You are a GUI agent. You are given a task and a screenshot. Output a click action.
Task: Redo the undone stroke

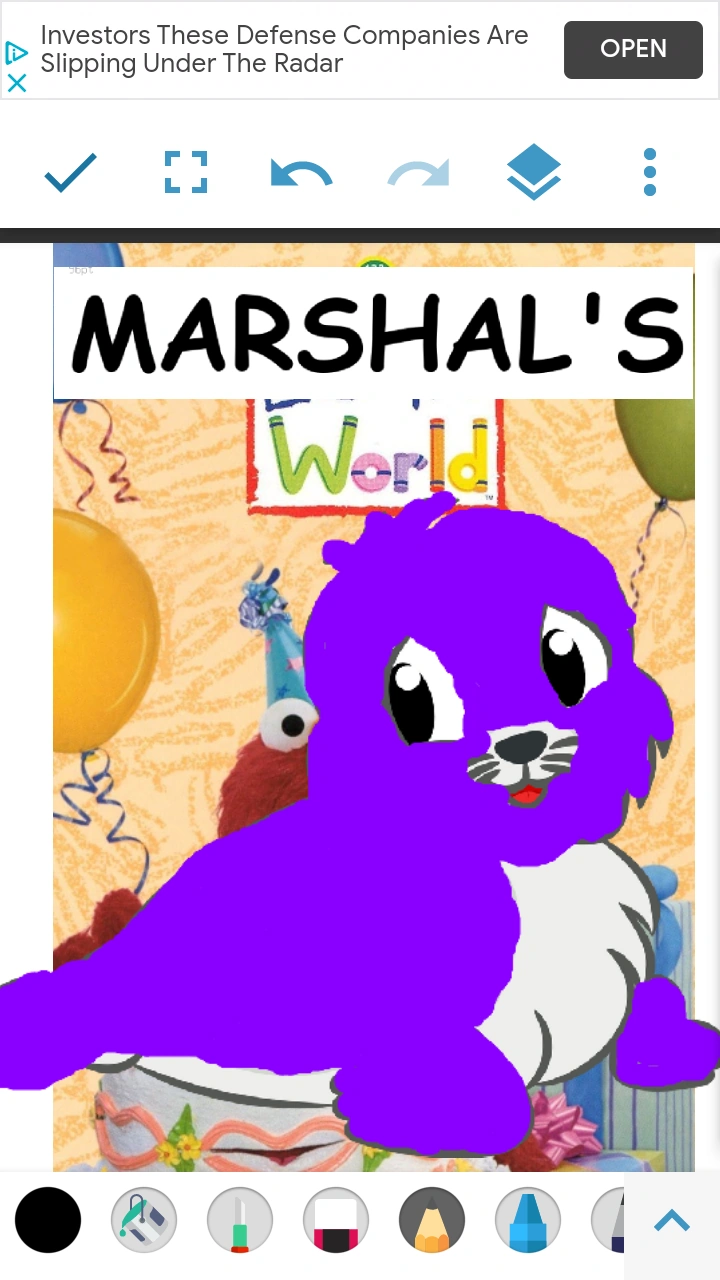click(x=419, y=173)
